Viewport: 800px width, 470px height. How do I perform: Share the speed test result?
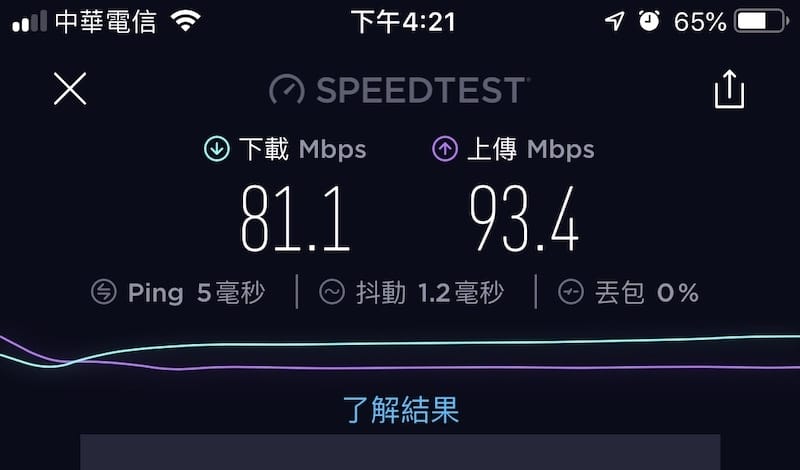coord(729,89)
